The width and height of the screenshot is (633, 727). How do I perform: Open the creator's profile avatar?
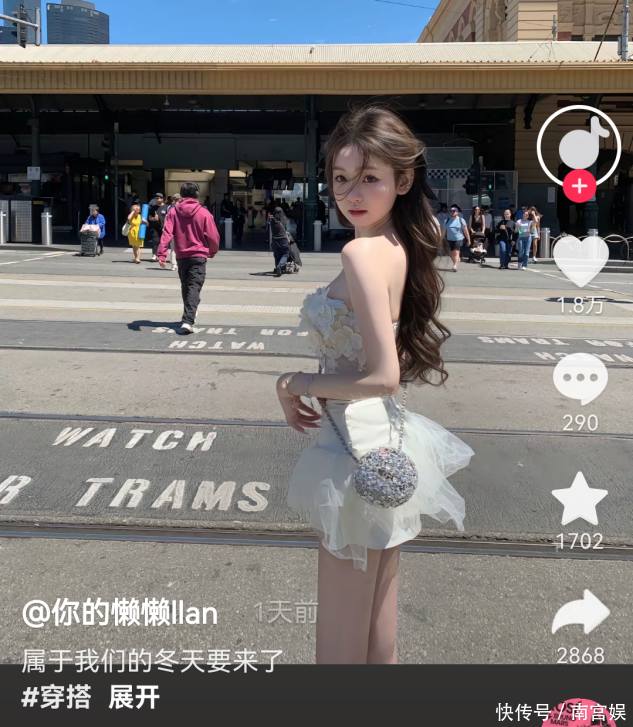[579, 144]
